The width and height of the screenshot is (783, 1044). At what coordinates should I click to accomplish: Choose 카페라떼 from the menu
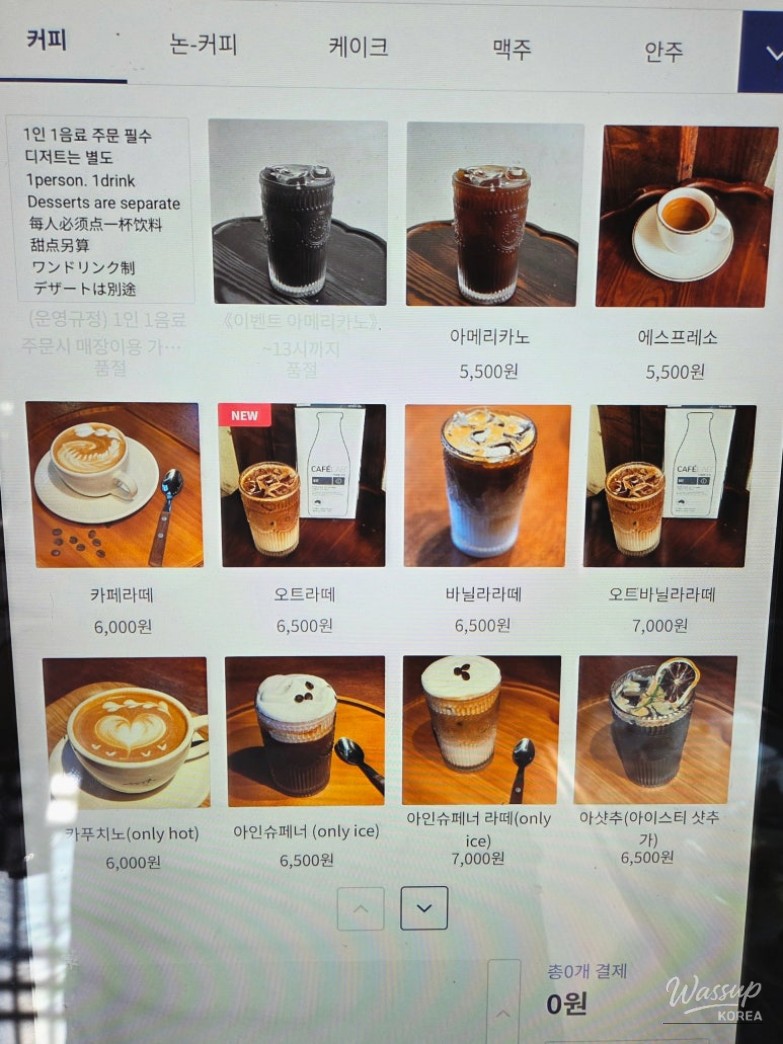[113, 485]
